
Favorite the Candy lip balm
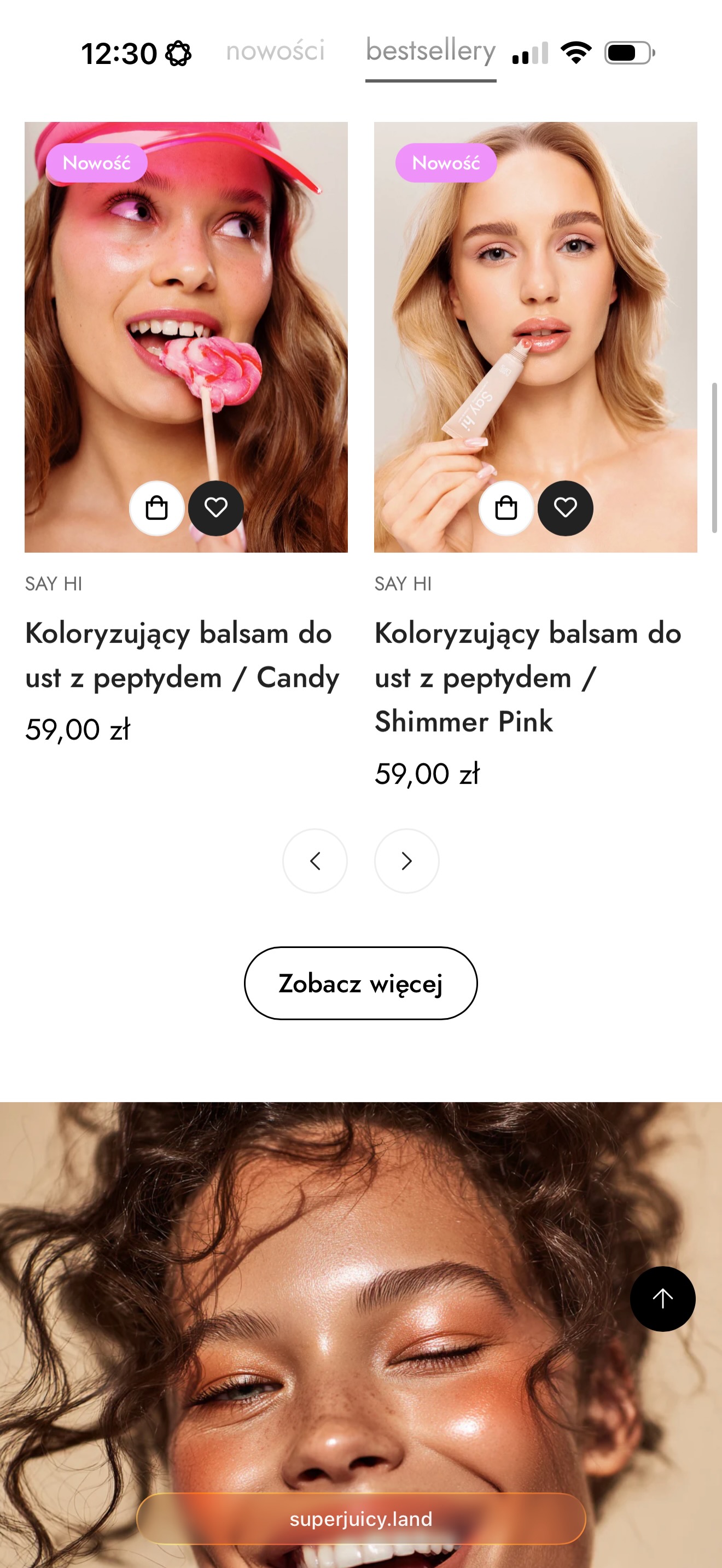216,508
